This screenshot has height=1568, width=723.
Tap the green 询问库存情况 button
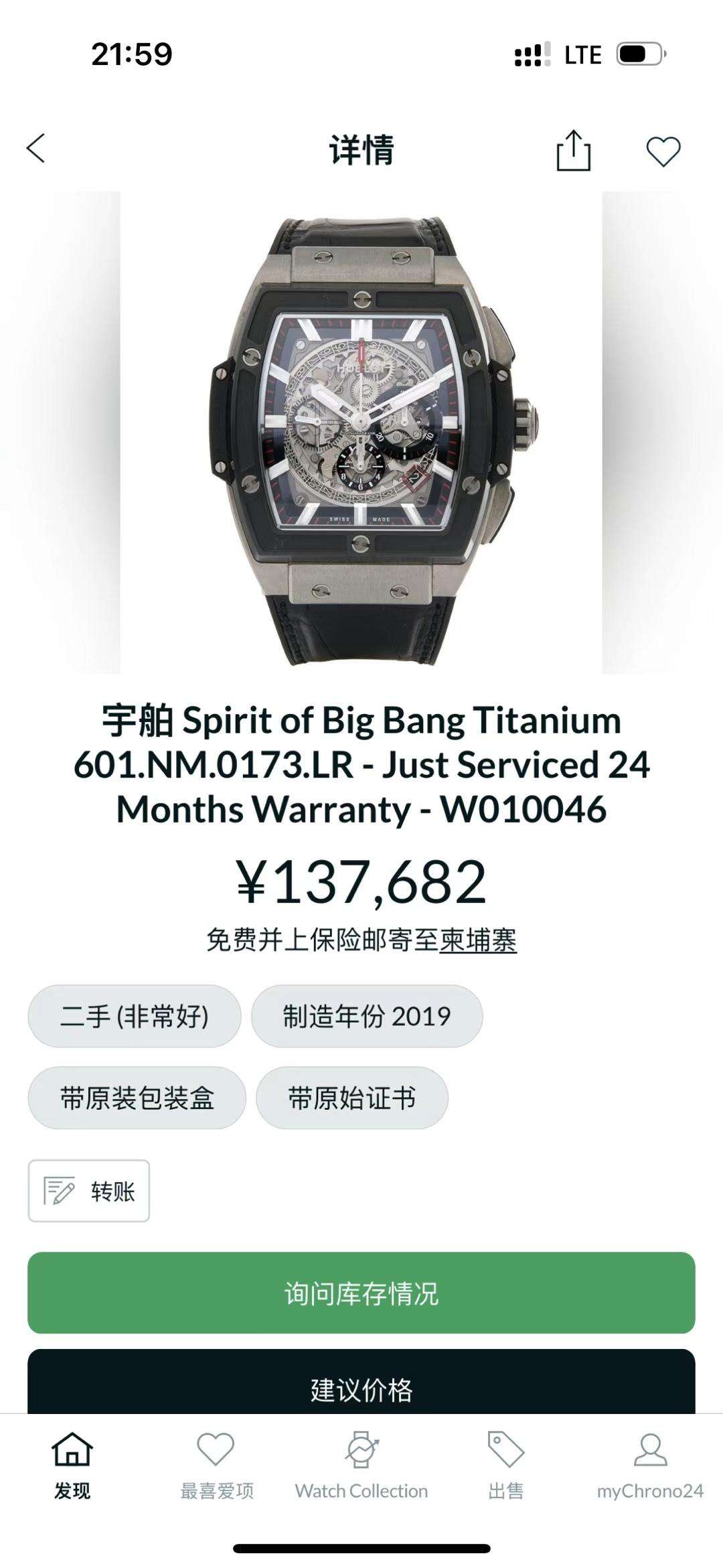pyautogui.click(x=361, y=1293)
